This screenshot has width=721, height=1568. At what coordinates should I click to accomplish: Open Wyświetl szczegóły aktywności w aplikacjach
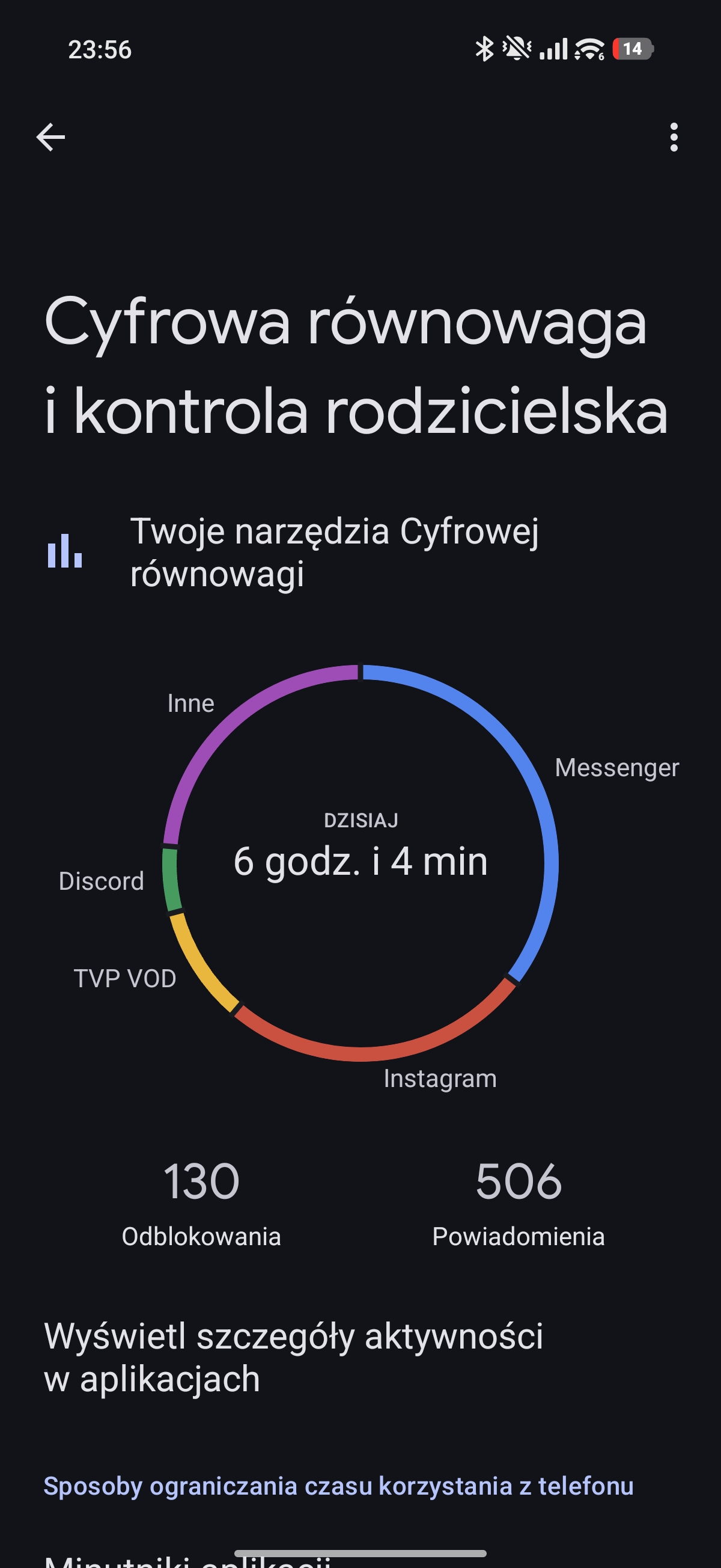(293, 1357)
